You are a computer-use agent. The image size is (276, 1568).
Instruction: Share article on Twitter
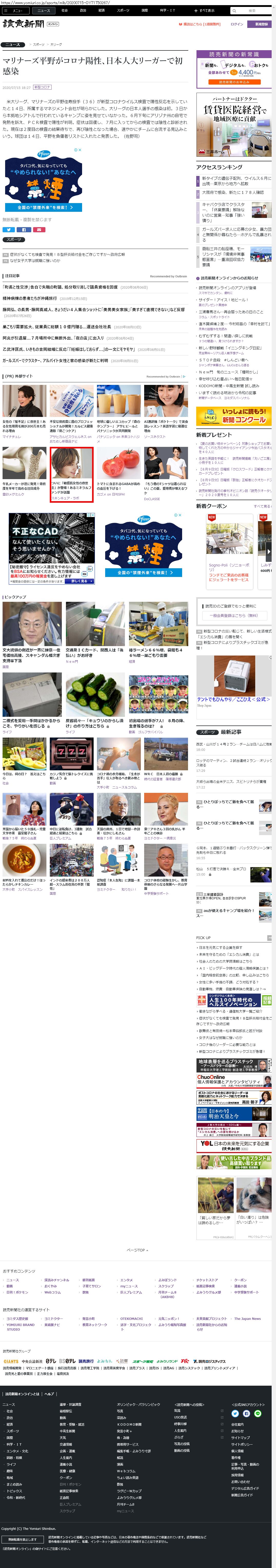click(x=8, y=229)
